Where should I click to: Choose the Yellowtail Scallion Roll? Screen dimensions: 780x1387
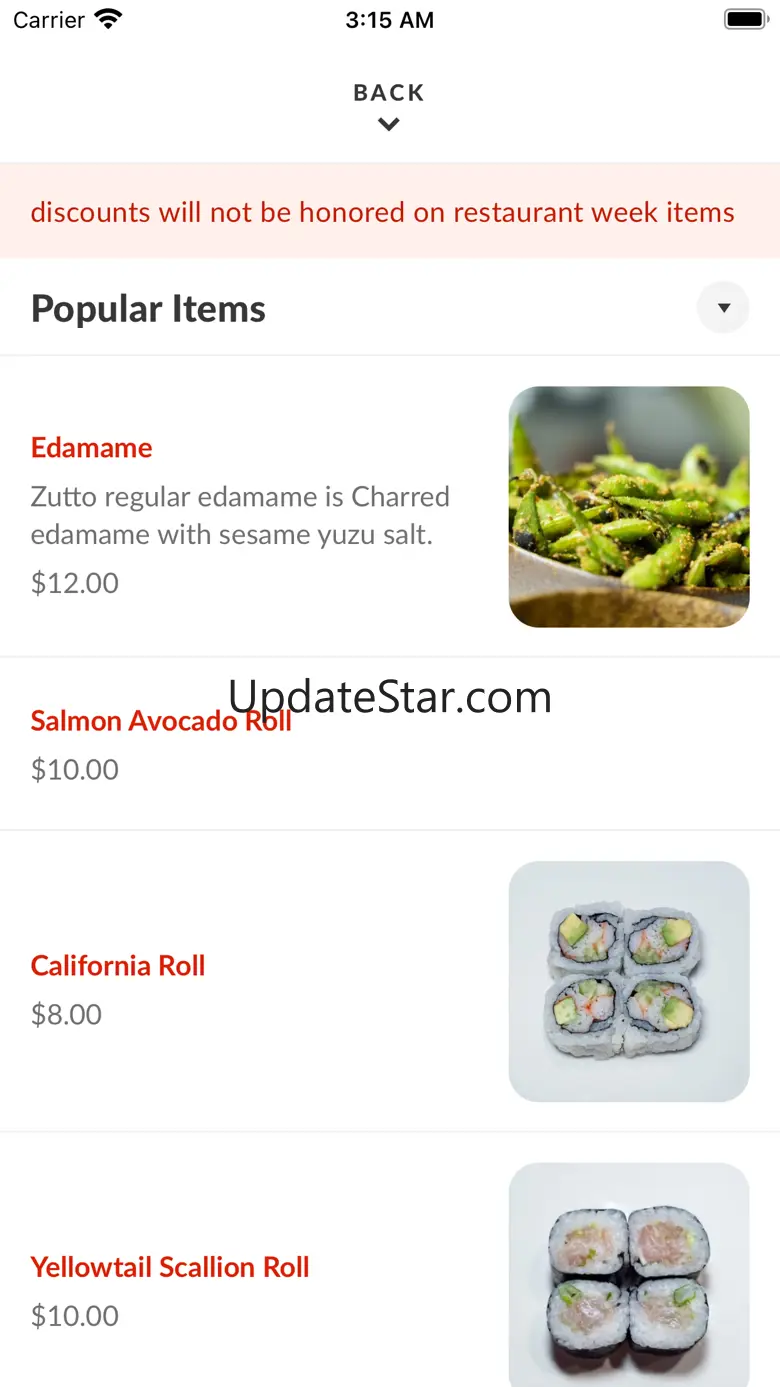click(x=170, y=1268)
